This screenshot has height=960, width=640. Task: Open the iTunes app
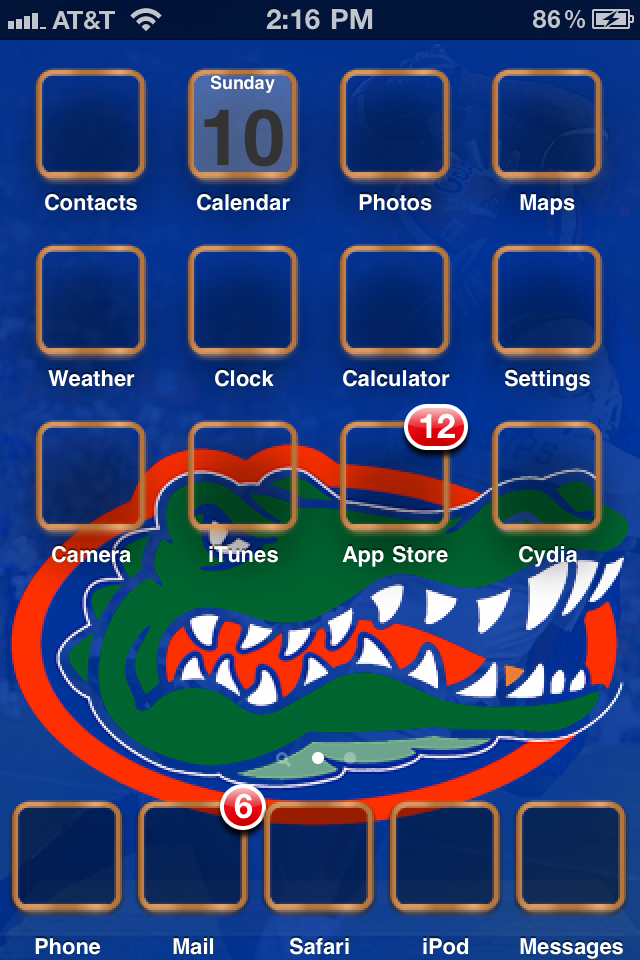243,476
